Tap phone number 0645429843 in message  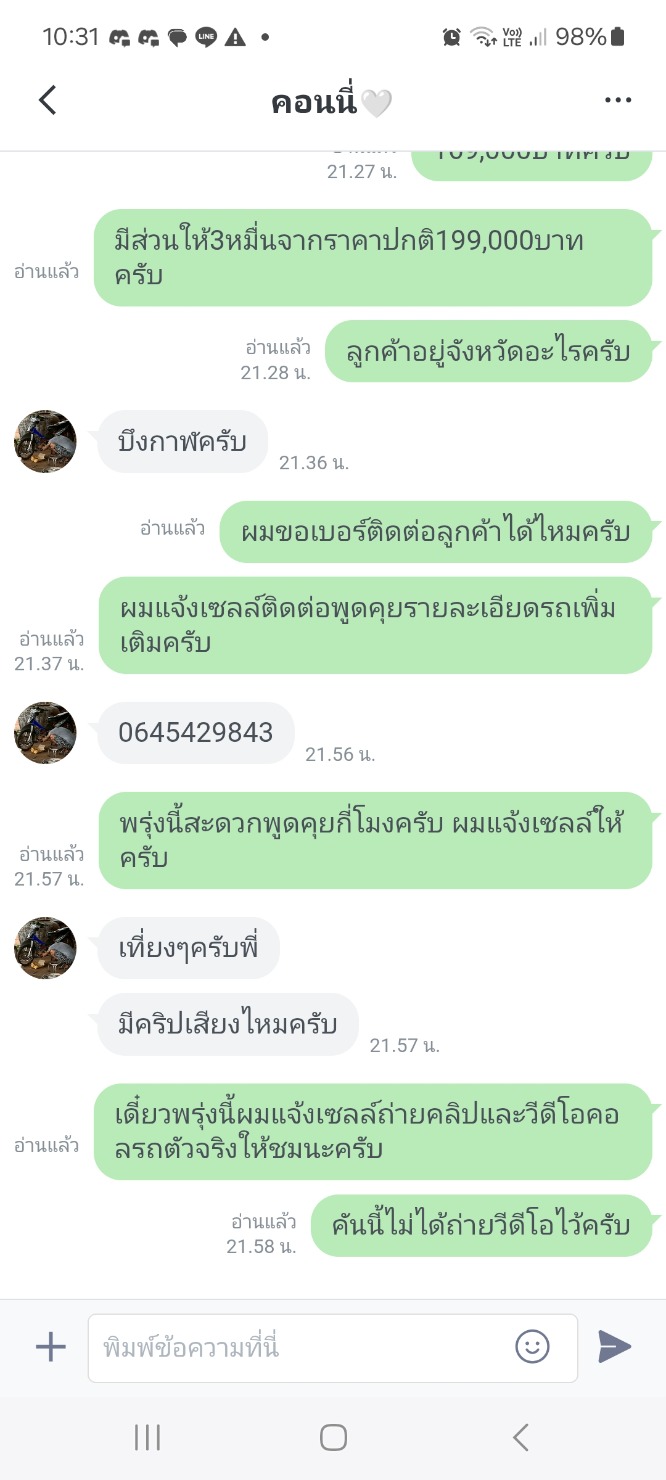tap(196, 733)
